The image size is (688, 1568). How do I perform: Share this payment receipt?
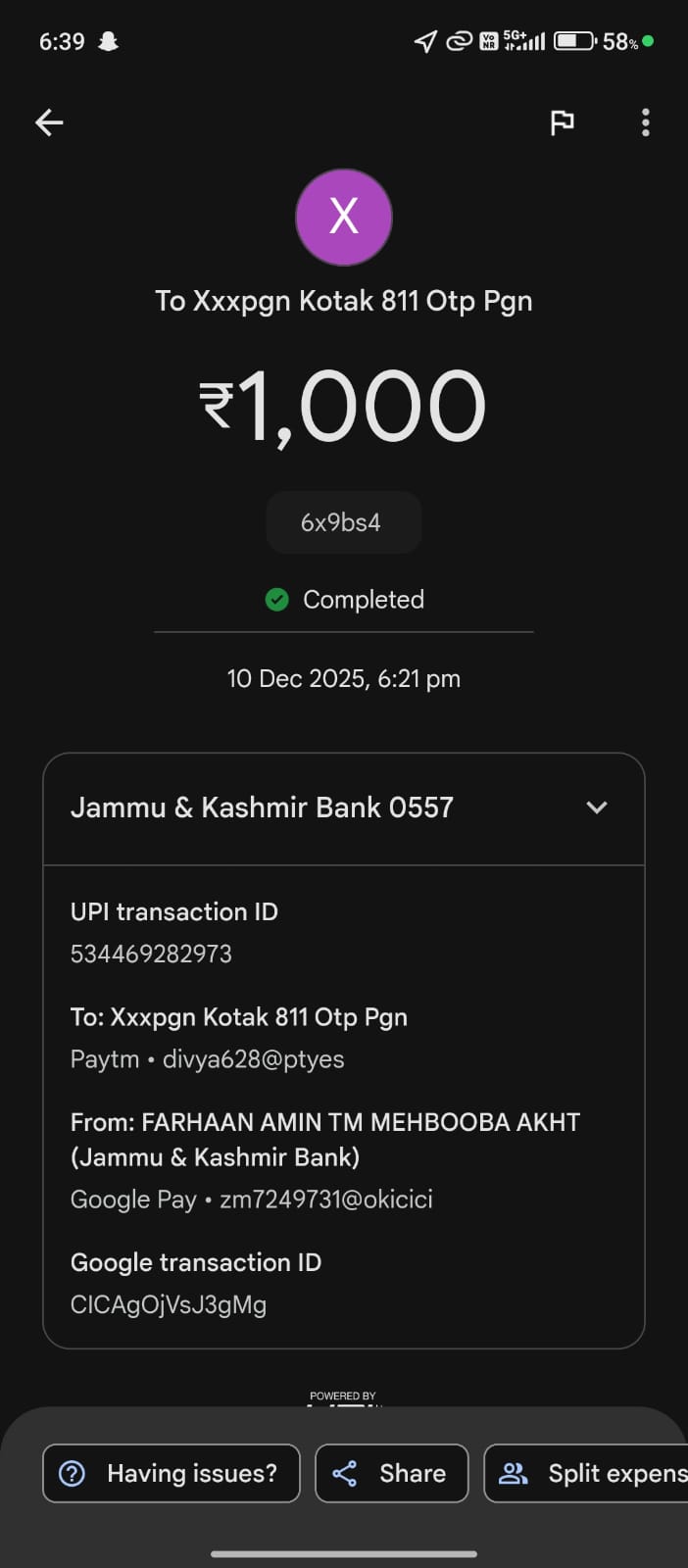391,1473
